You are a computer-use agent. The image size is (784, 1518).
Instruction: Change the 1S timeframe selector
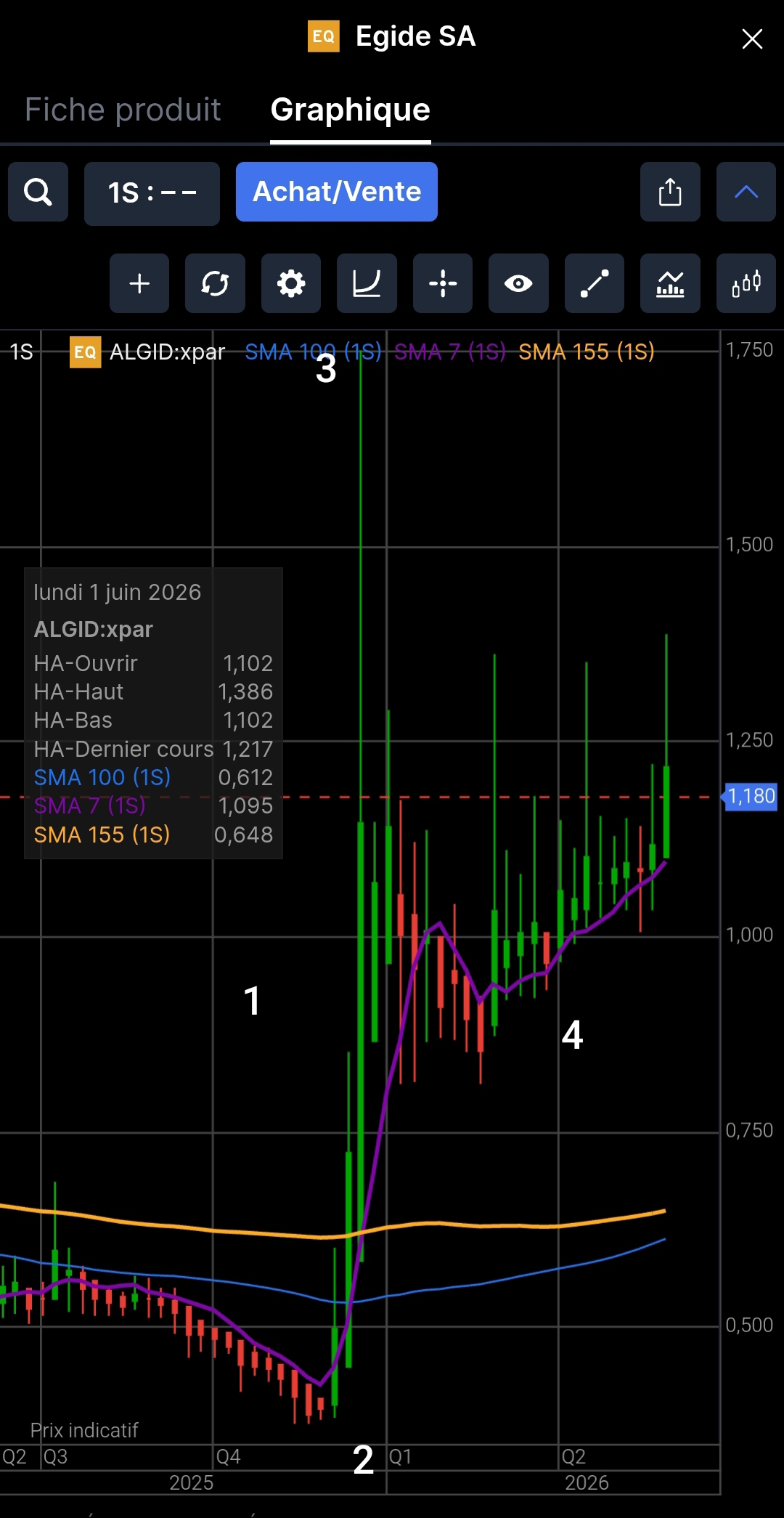coord(152,193)
